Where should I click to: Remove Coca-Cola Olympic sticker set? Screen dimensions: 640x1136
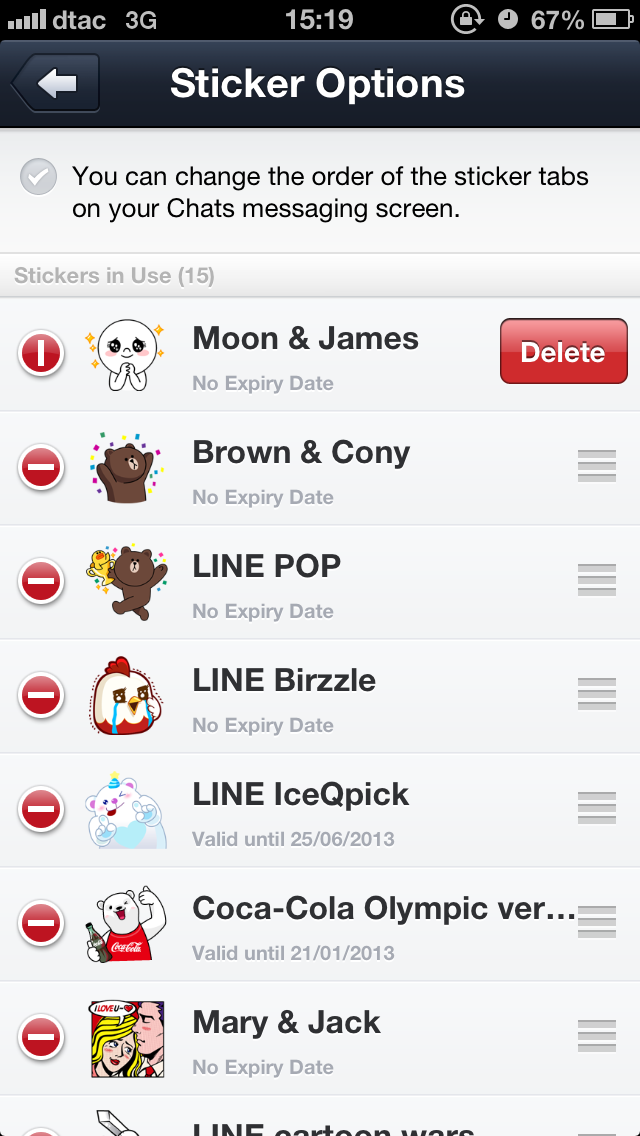(x=41, y=924)
